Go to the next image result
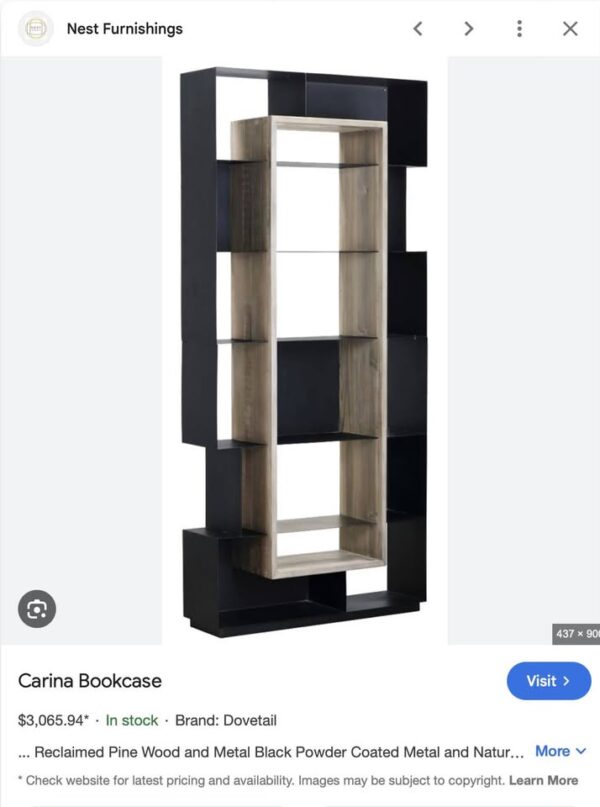Viewport: 600px width, 807px height. click(x=468, y=28)
